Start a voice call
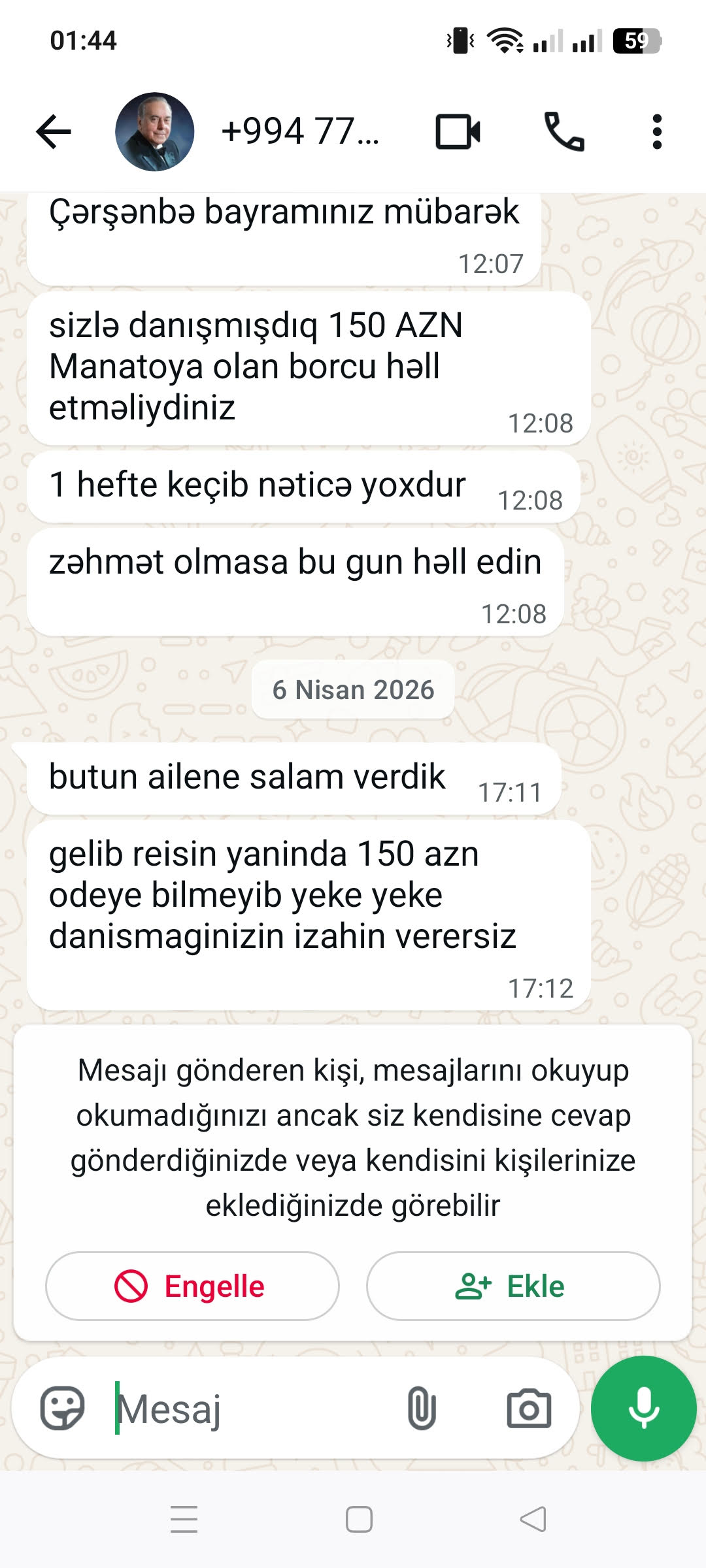 point(564,132)
